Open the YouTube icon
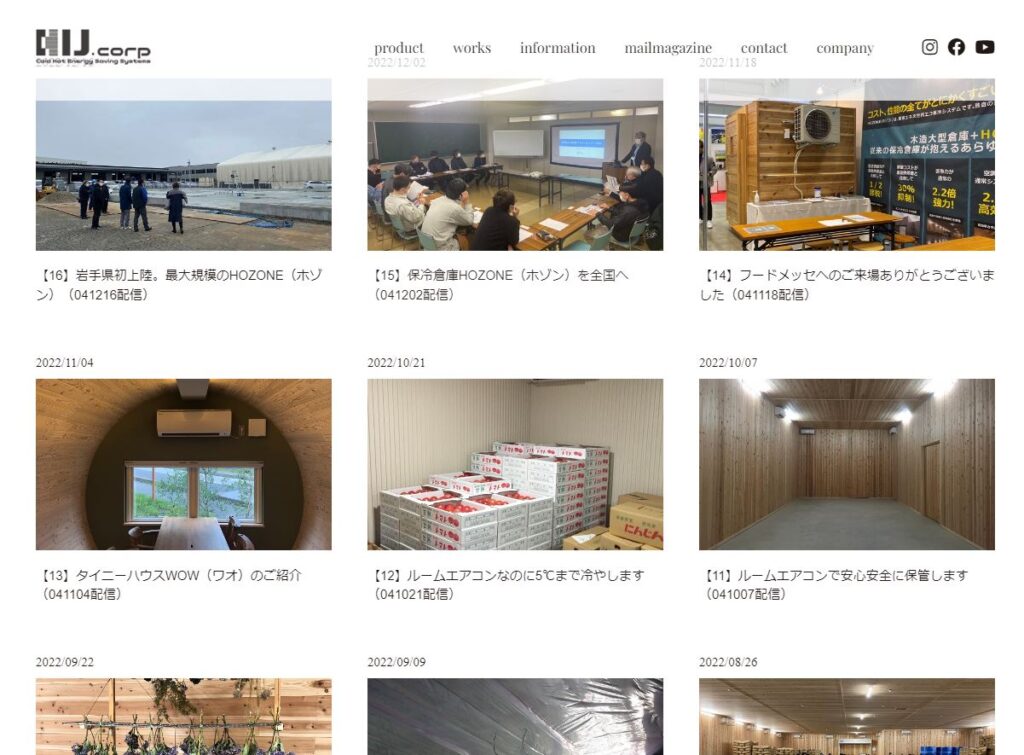Screen dimensions: 1024x755 click(x=984, y=47)
